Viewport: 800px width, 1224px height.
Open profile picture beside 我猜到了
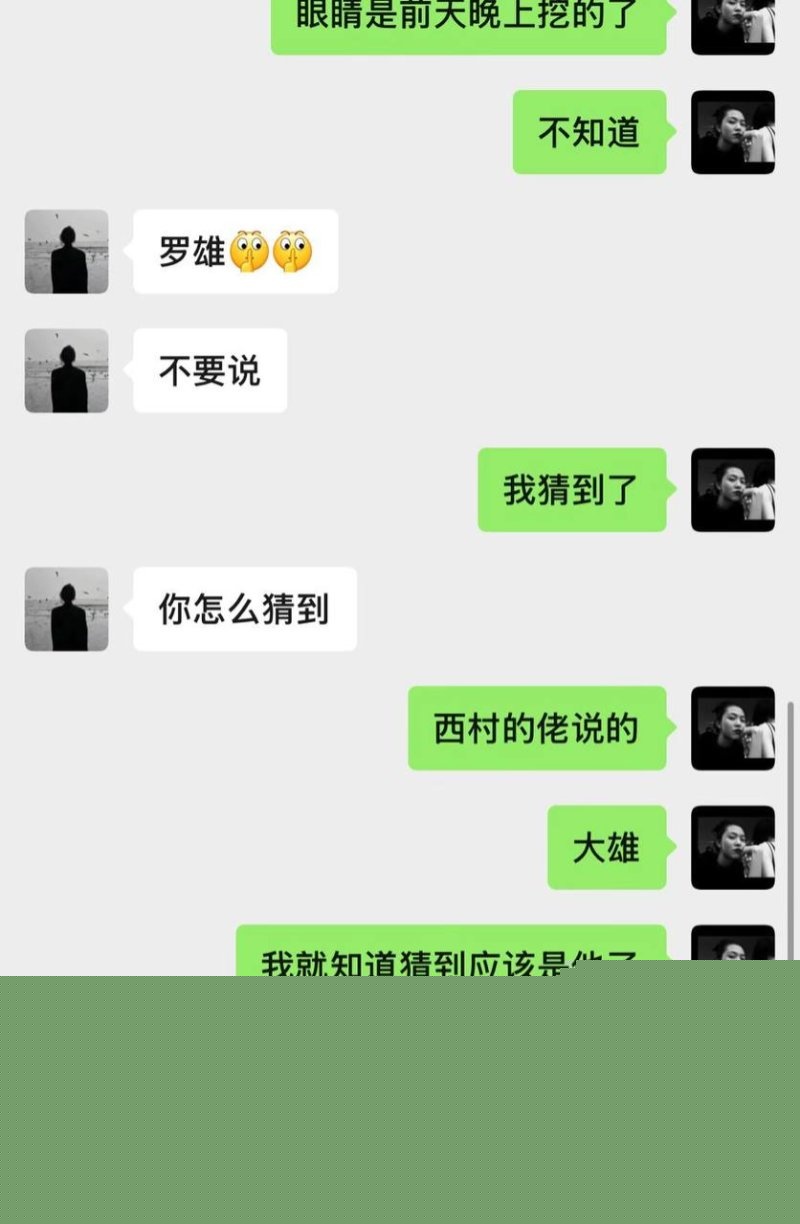coord(732,489)
